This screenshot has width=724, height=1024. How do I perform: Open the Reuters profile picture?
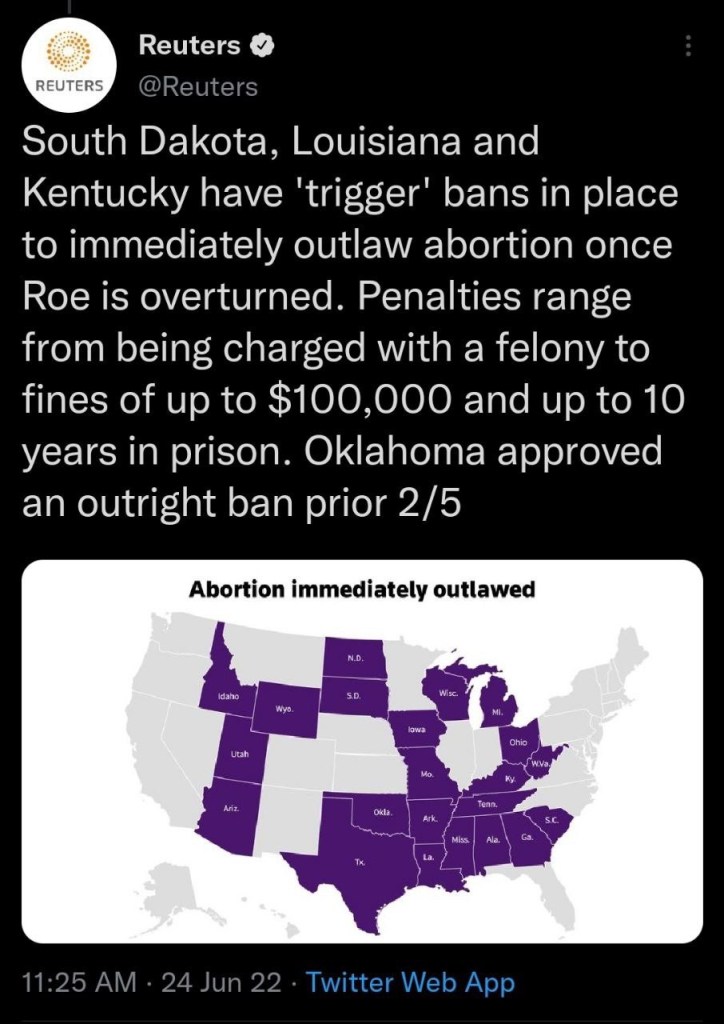(x=69, y=67)
